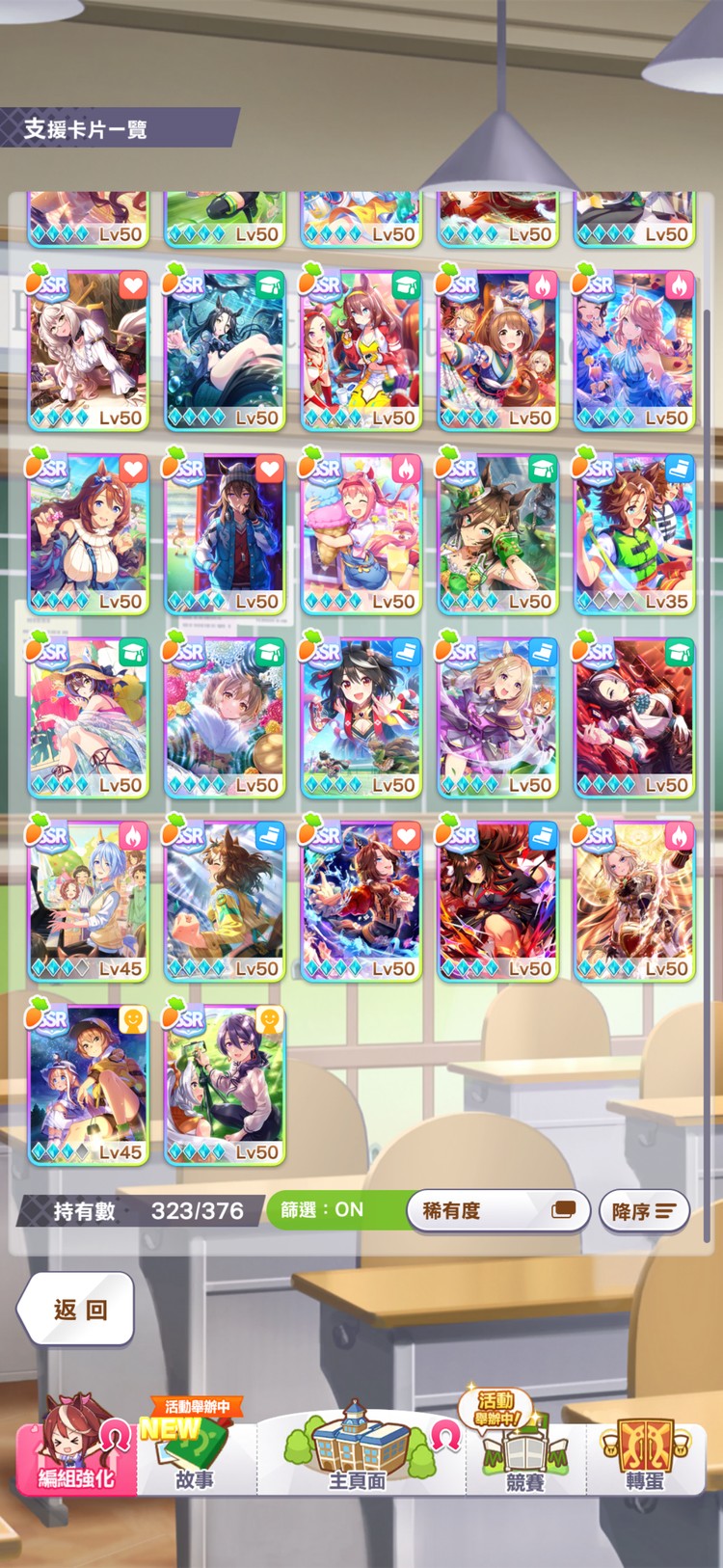Open the white-haired girl card with heart icon
723x1568 pixels.
tap(88, 351)
